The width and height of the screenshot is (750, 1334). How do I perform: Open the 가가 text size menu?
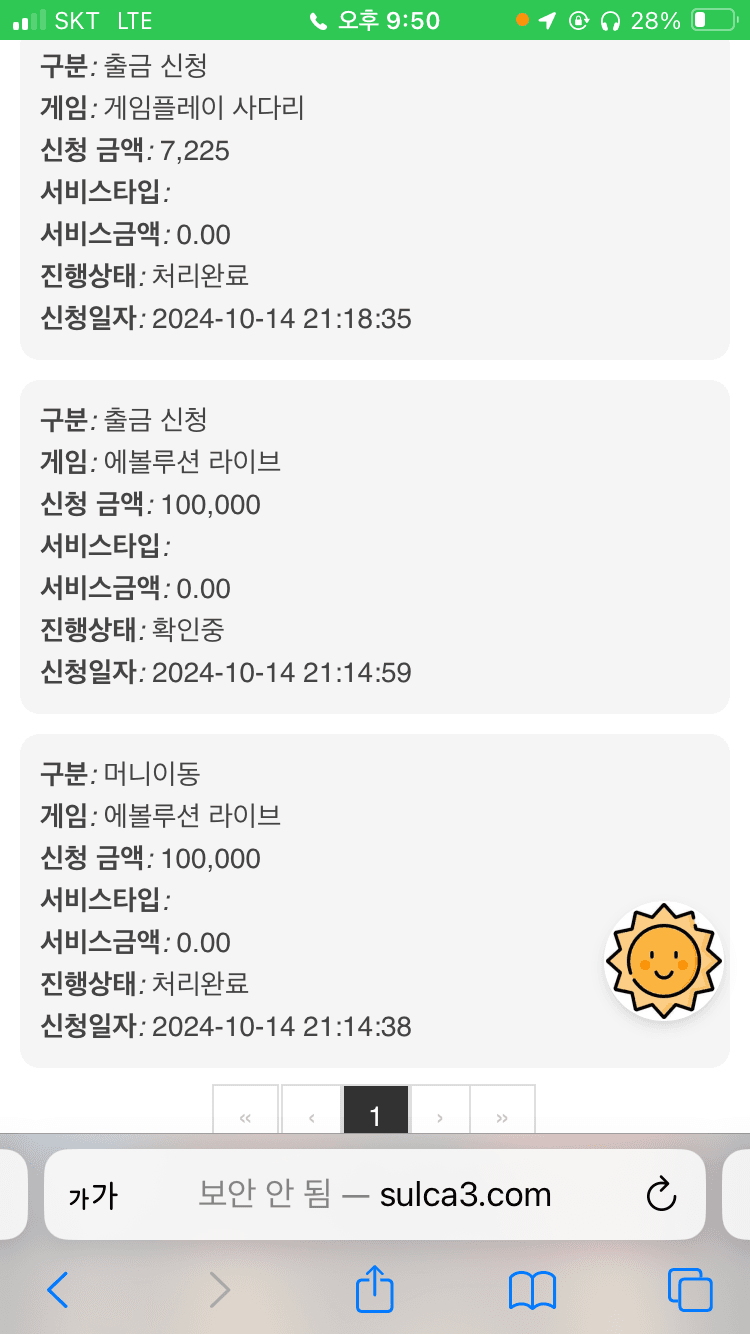(93, 1194)
